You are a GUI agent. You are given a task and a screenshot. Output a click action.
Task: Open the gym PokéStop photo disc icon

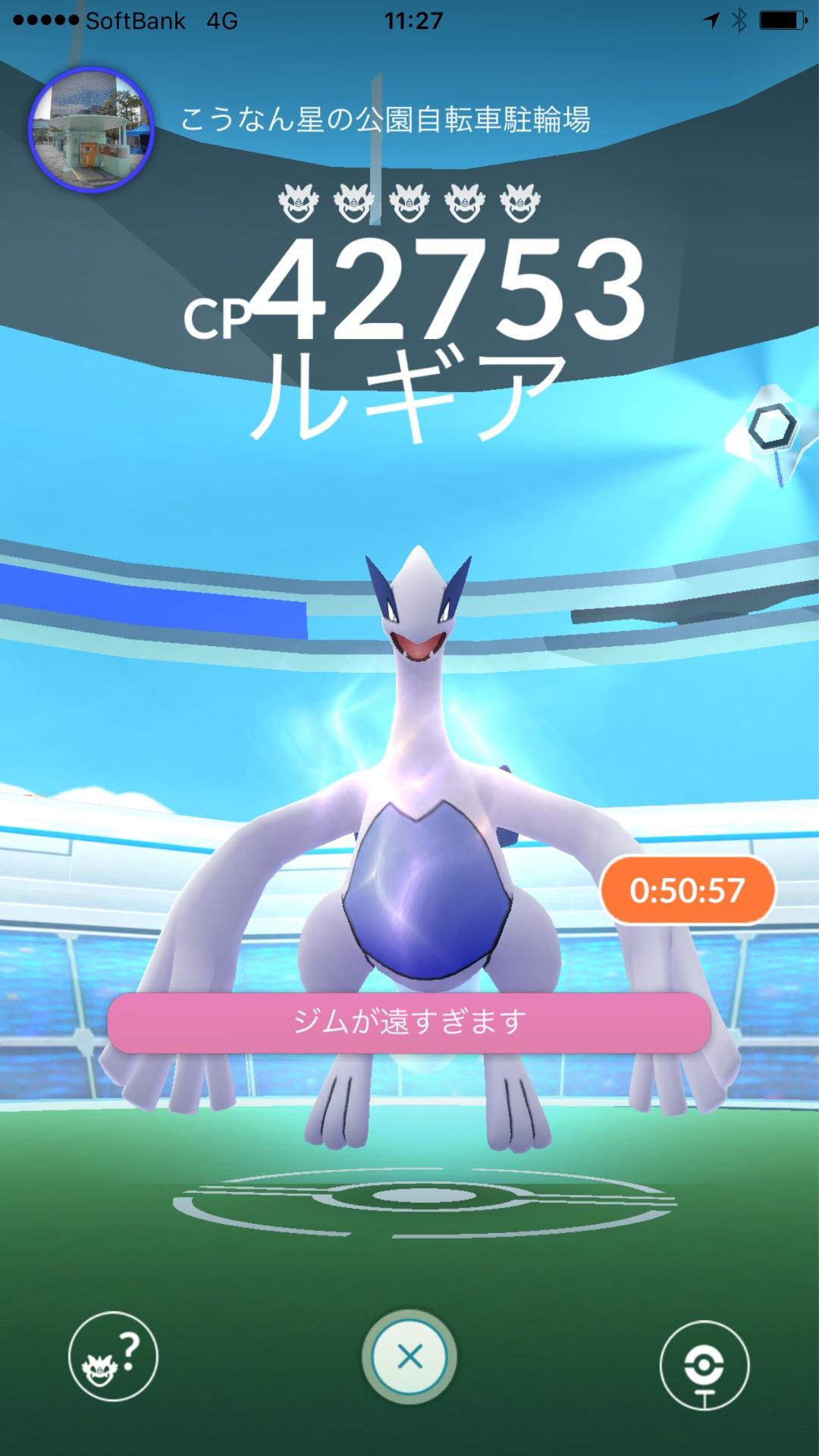point(704,1365)
